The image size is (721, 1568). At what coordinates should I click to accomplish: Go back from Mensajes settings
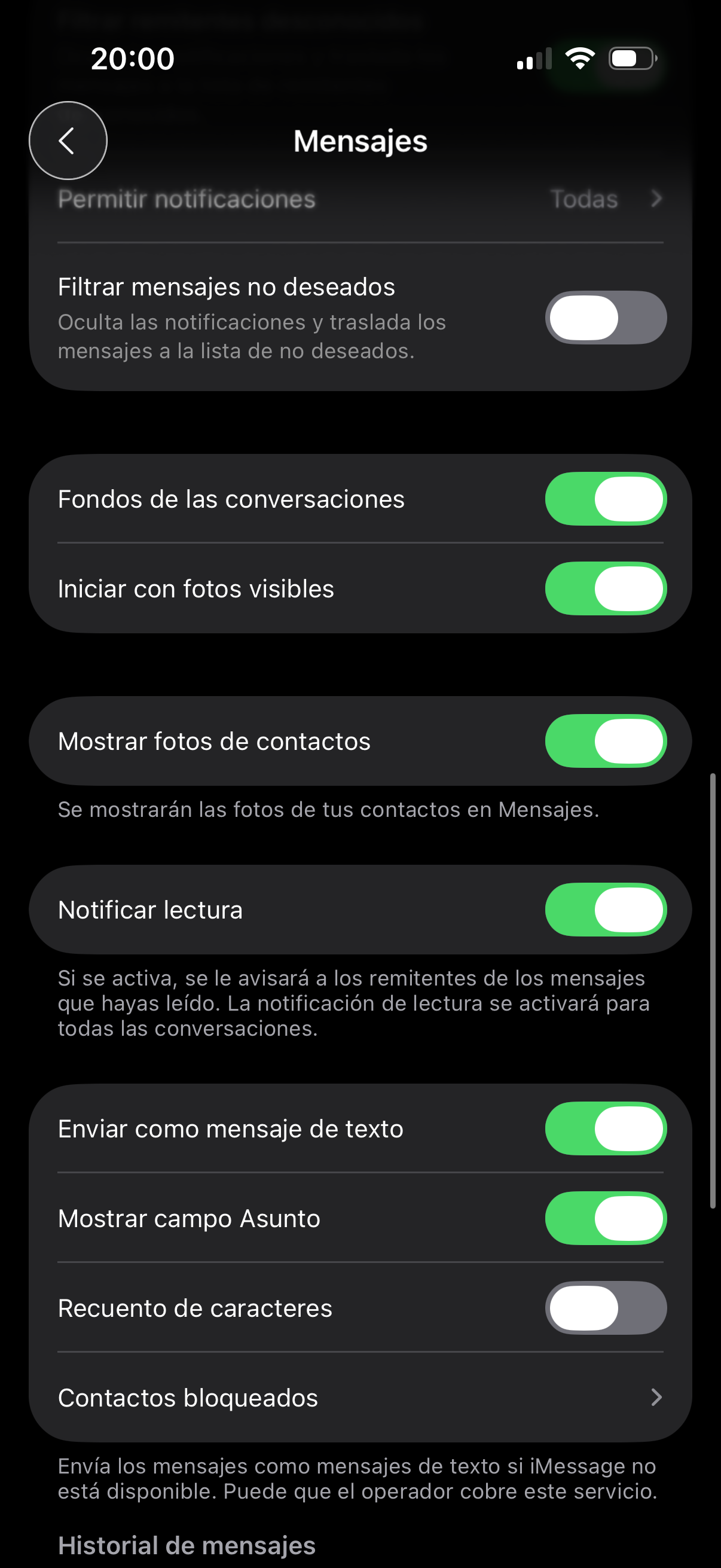click(x=68, y=141)
